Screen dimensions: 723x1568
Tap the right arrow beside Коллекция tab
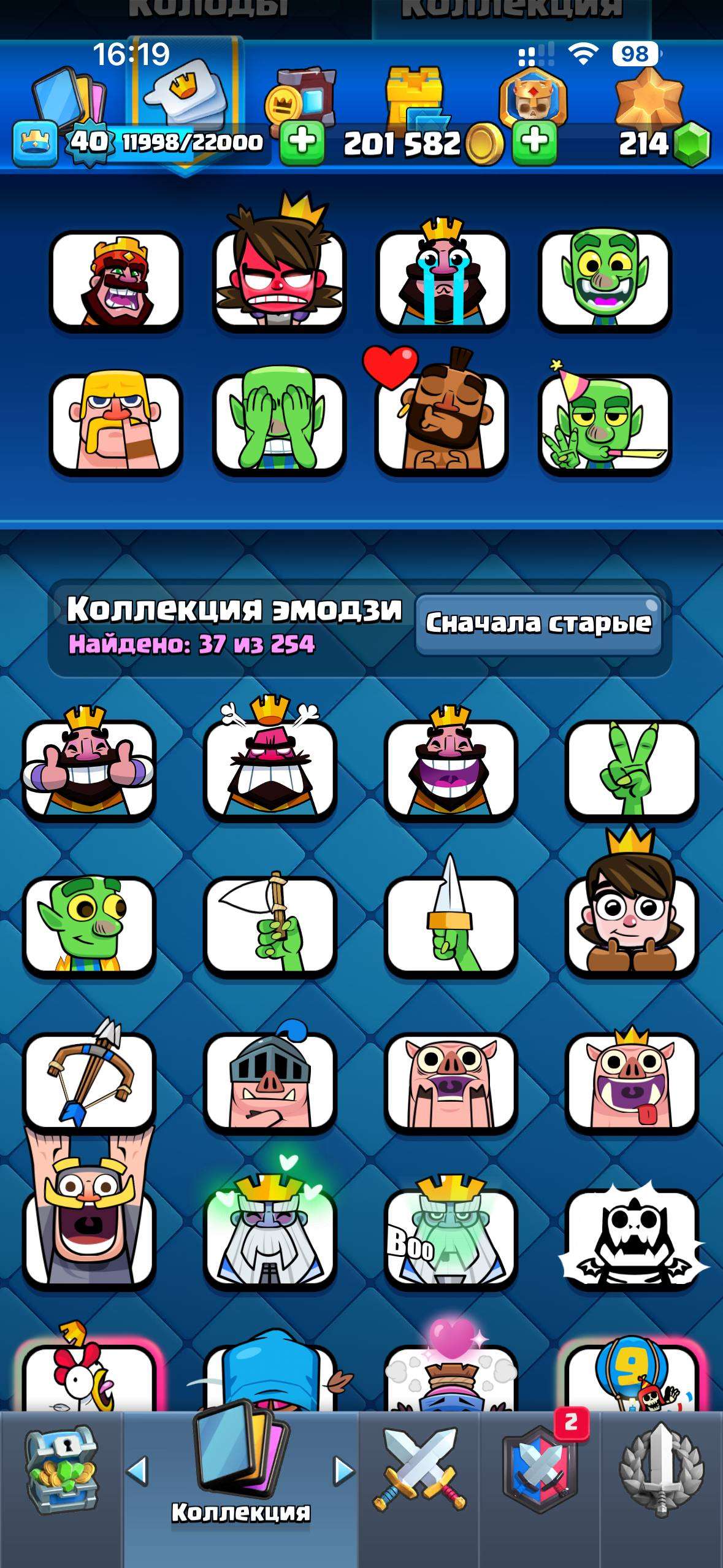coord(343,1472)
